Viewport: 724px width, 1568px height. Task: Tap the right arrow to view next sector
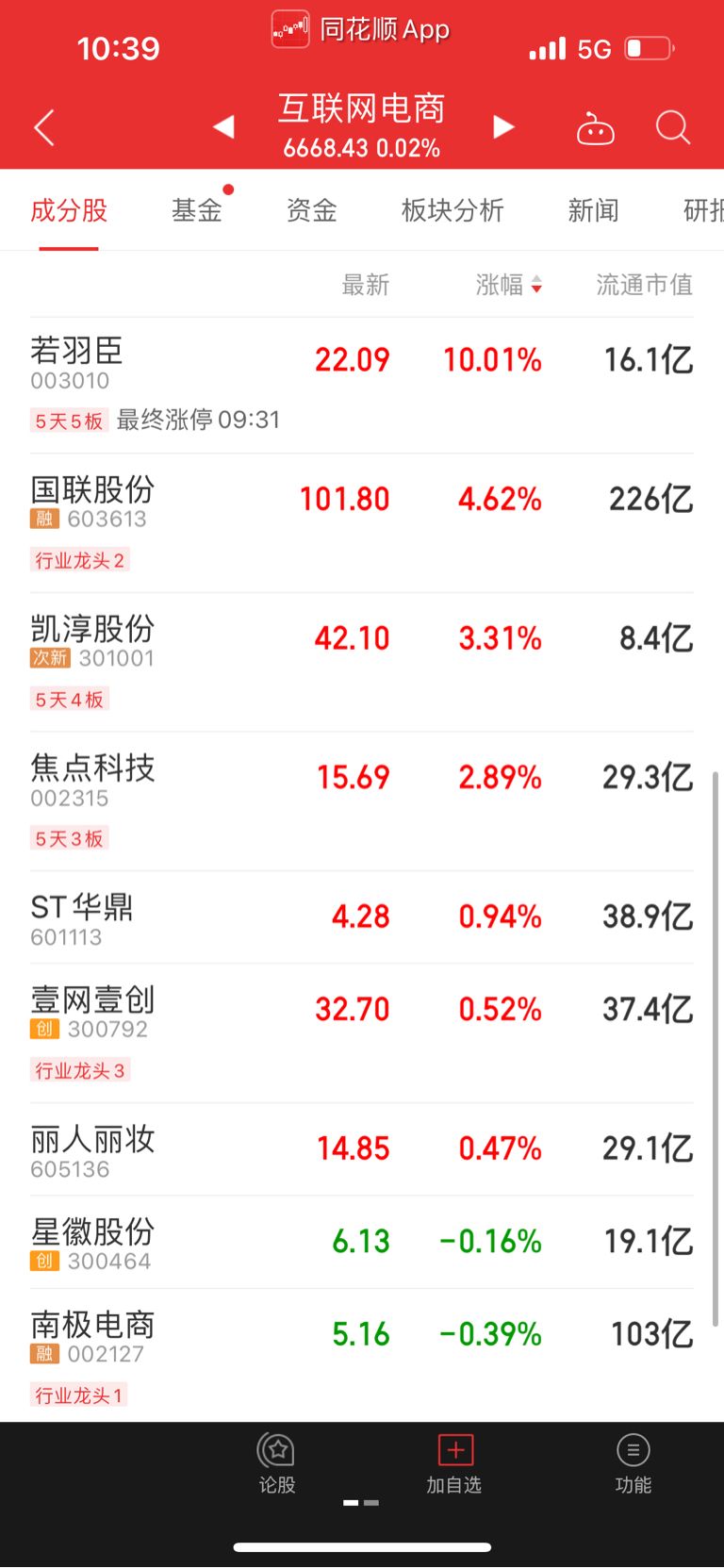502,125
